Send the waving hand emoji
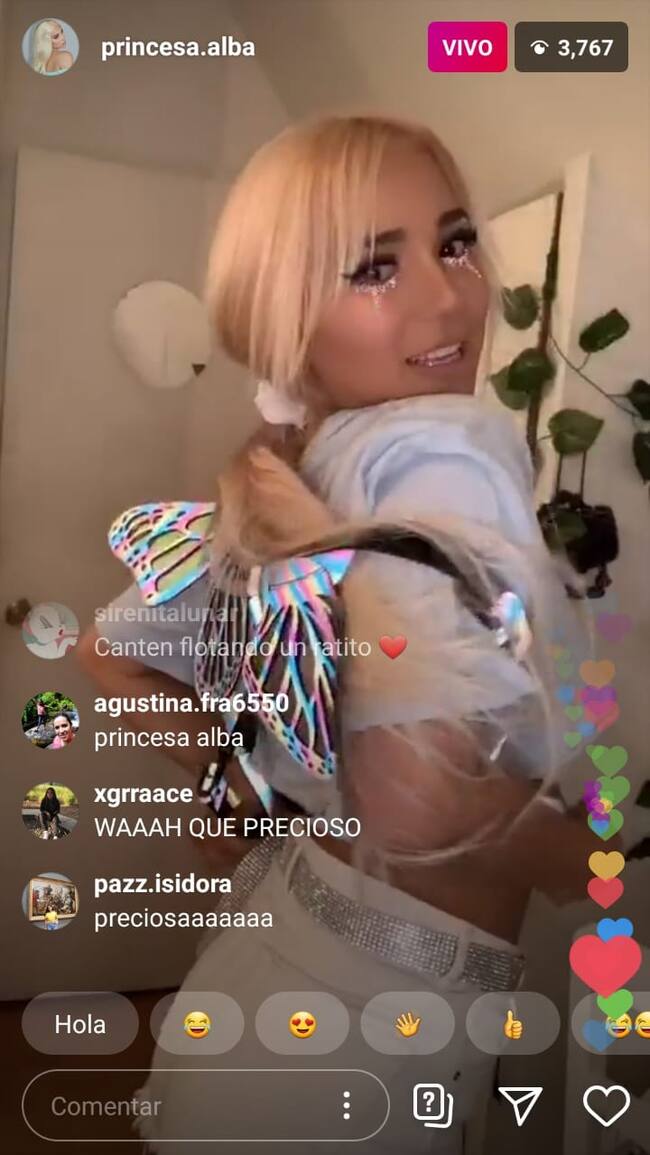 407,1023
